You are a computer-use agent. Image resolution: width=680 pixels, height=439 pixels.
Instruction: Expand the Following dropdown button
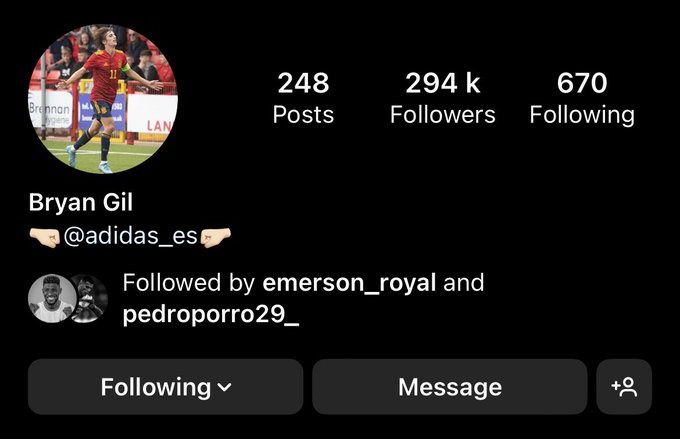(x=165, y=386)
